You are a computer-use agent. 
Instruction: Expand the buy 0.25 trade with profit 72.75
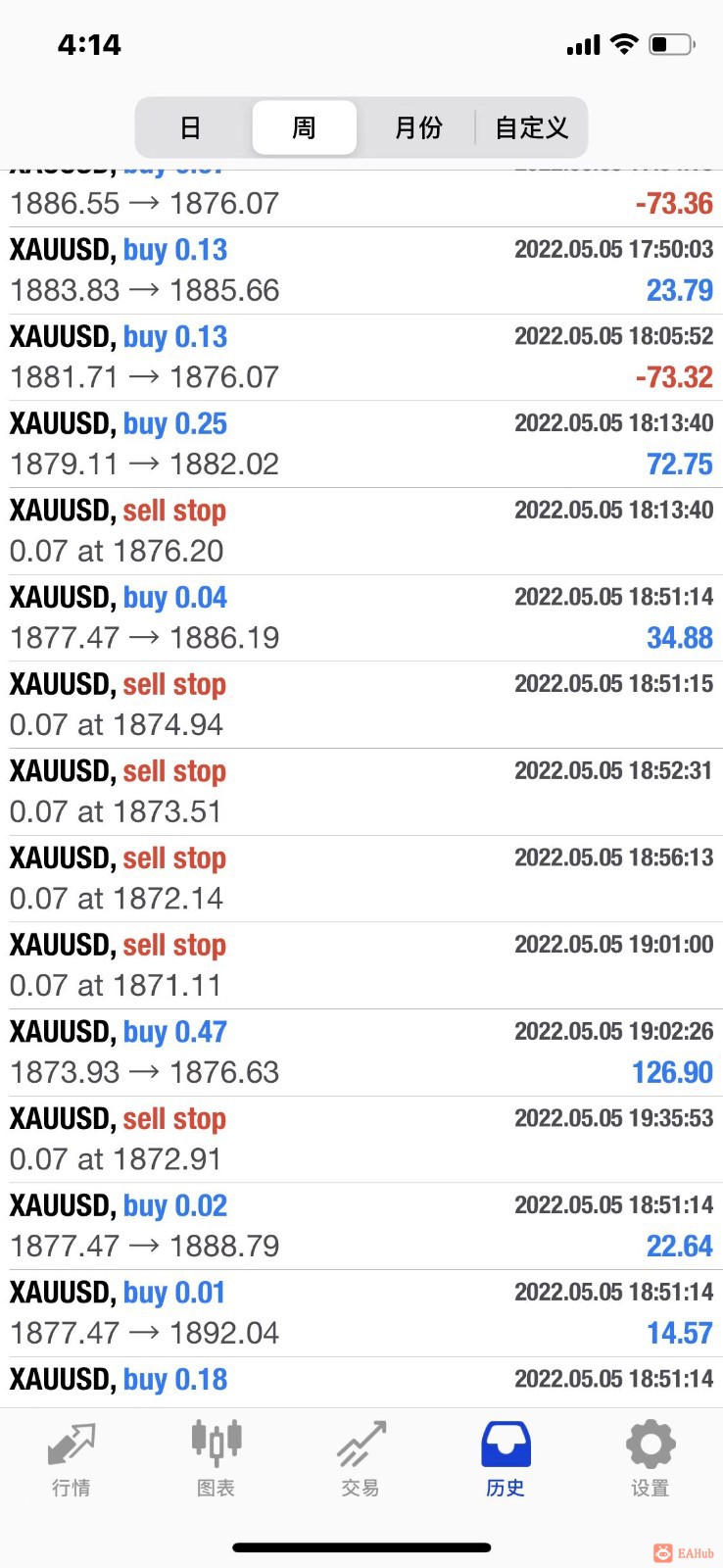[361, 444]
